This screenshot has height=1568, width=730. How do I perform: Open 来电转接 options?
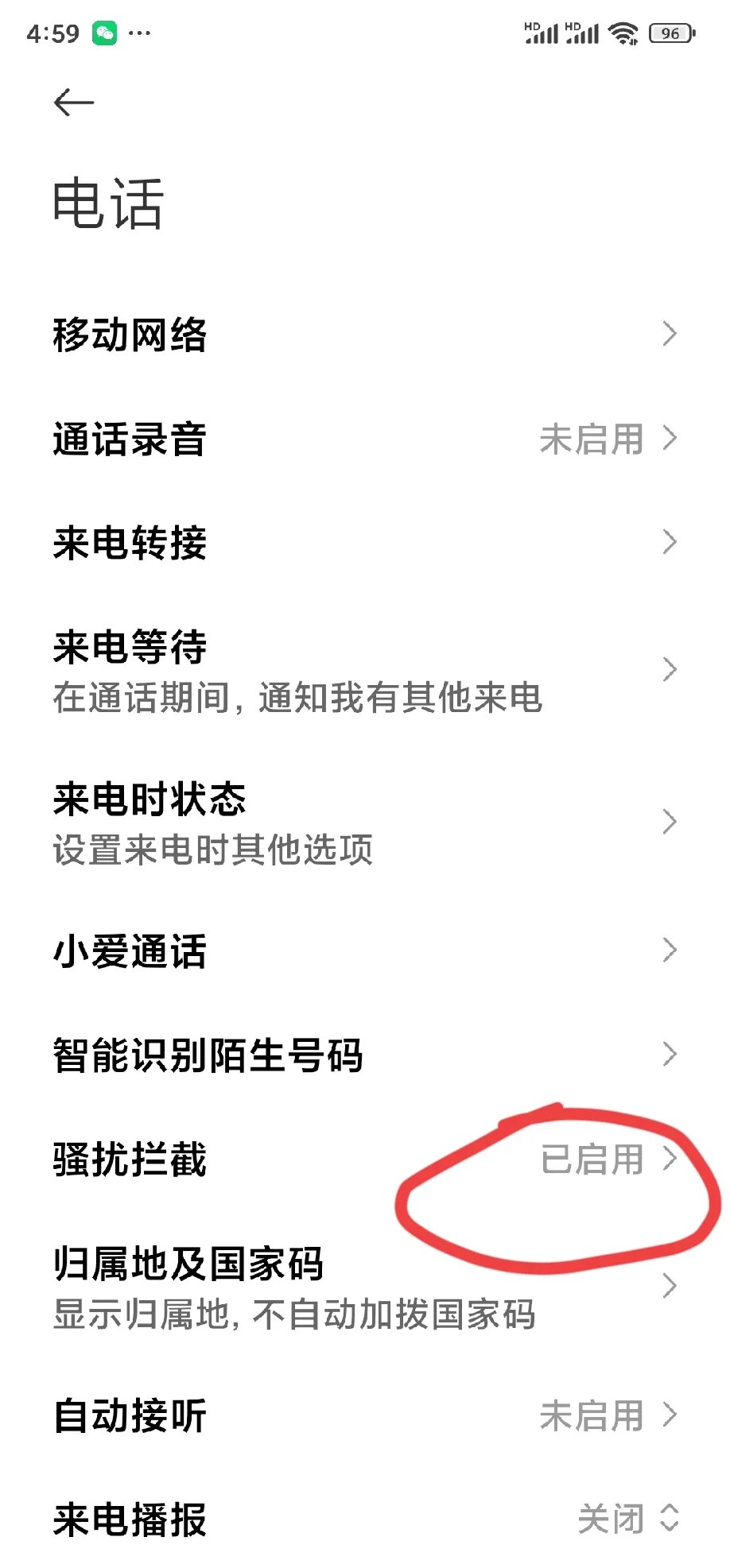365,543
